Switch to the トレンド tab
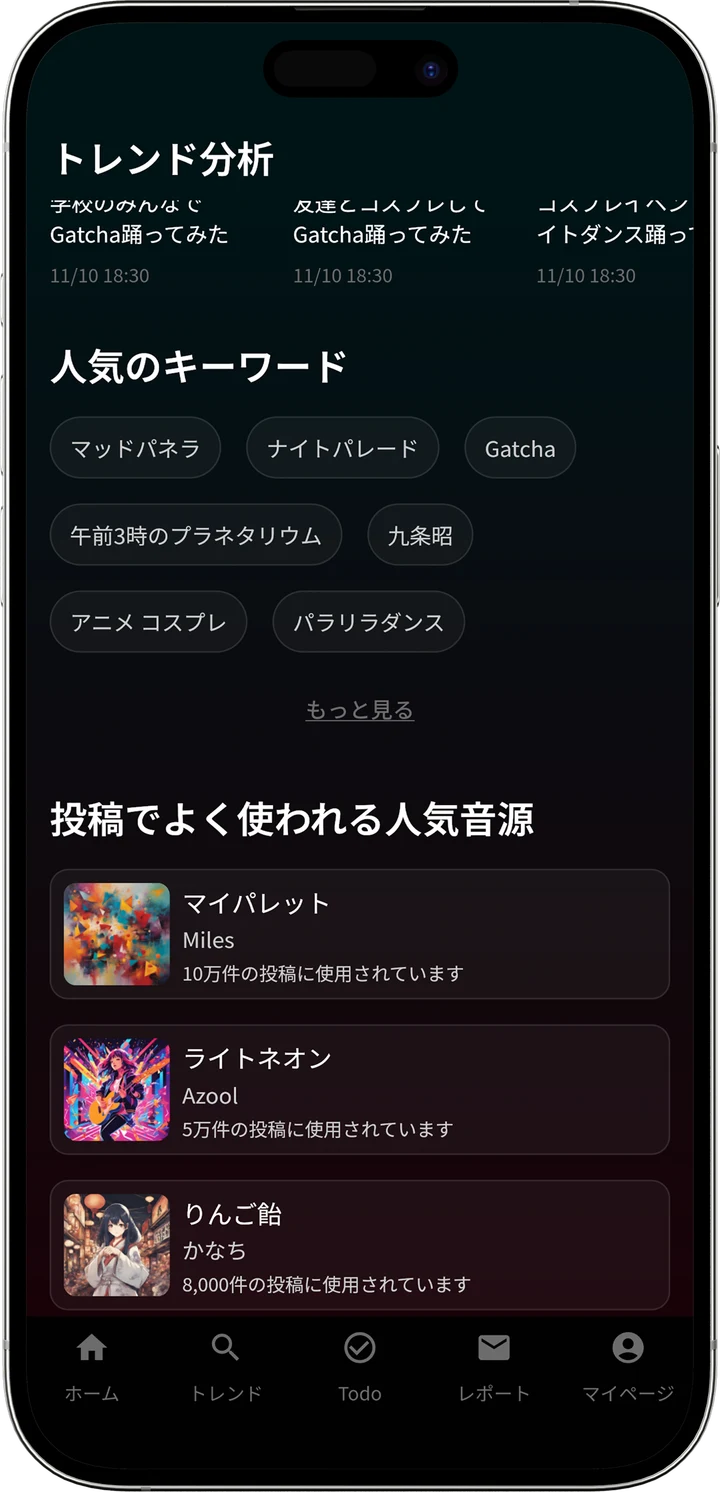The width and height of the screenshot is (720, 1492). [x=226, y=1365]
